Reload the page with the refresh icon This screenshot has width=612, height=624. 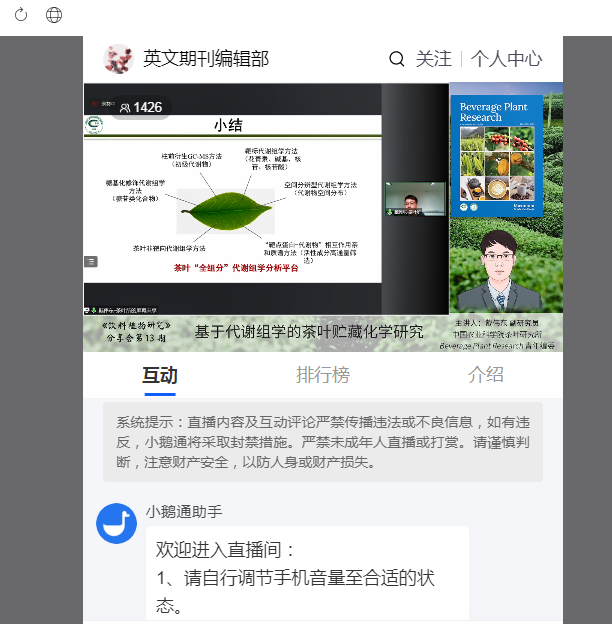(21, 15)
